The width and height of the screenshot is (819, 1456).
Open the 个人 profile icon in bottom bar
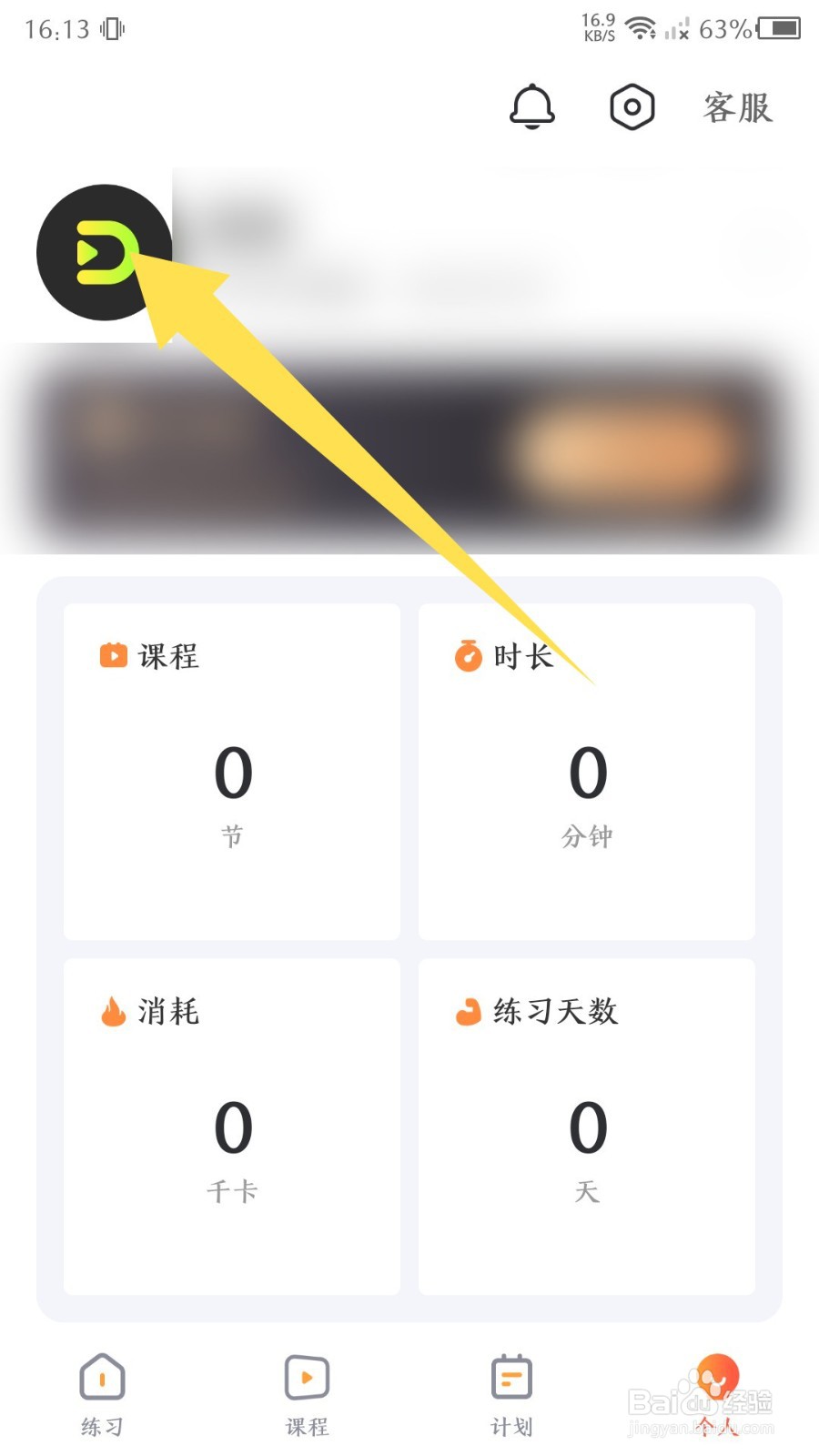pos(716,1376)
